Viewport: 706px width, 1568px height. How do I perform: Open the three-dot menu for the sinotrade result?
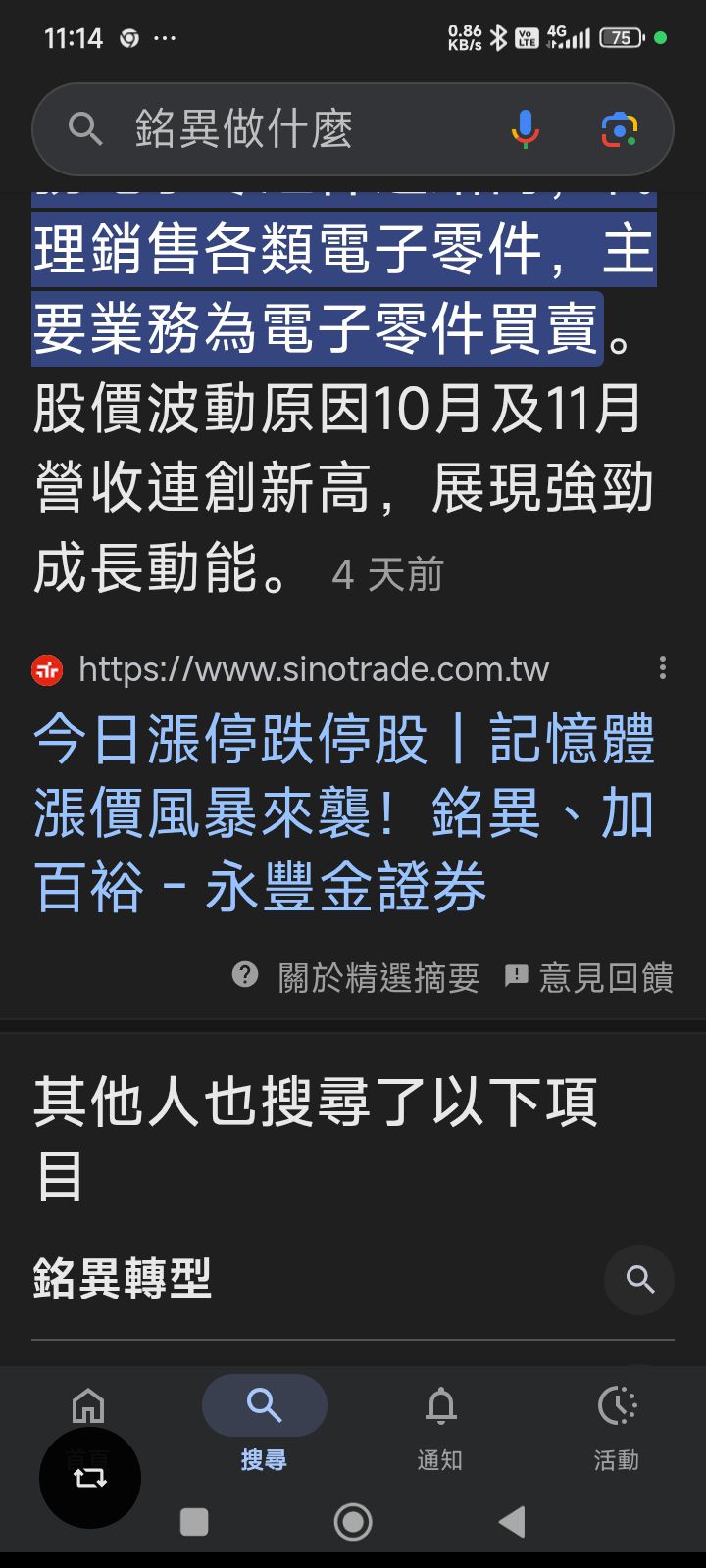point(663,668)
